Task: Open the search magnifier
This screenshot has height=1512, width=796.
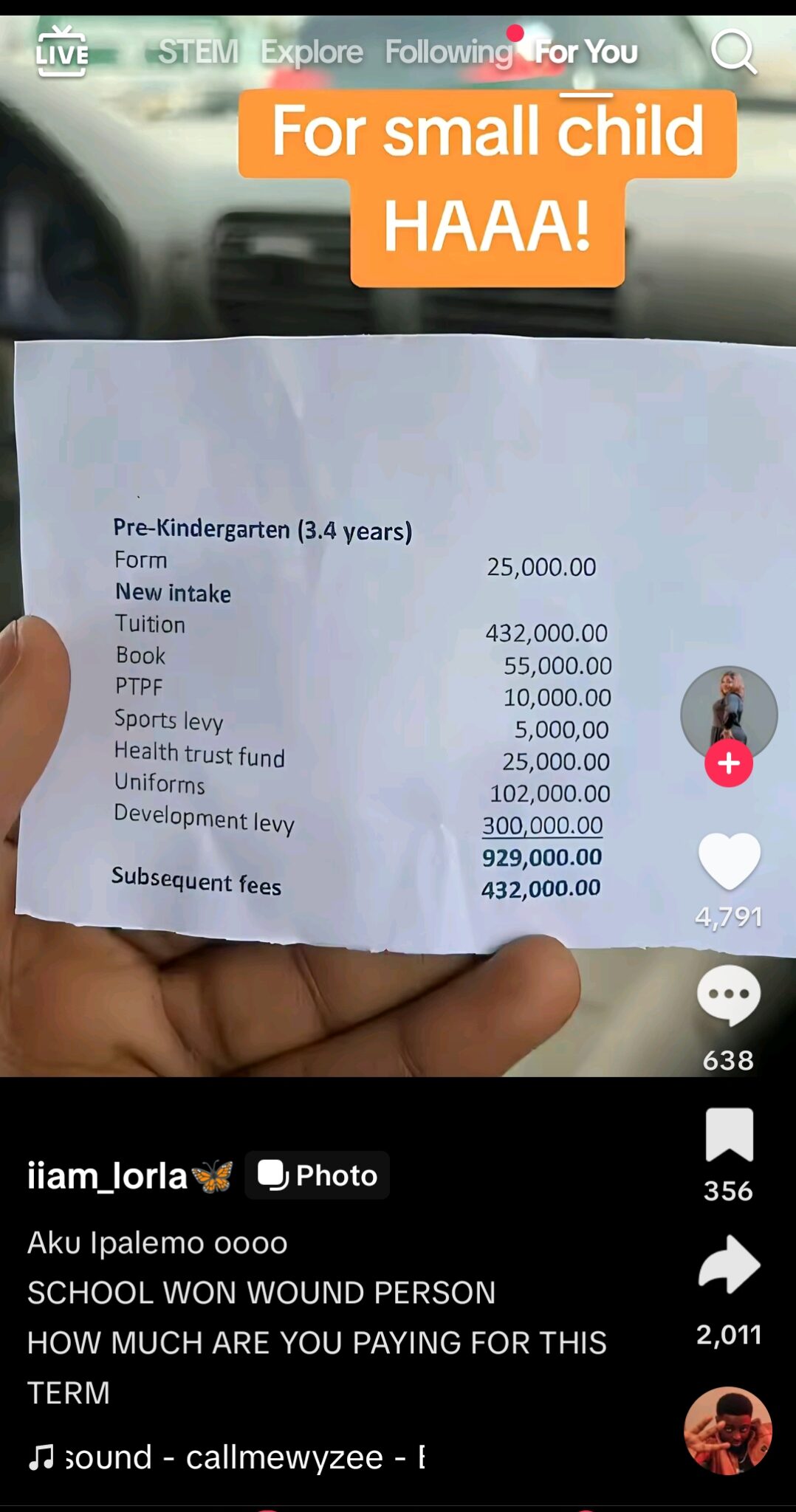Action: (733, 52)
